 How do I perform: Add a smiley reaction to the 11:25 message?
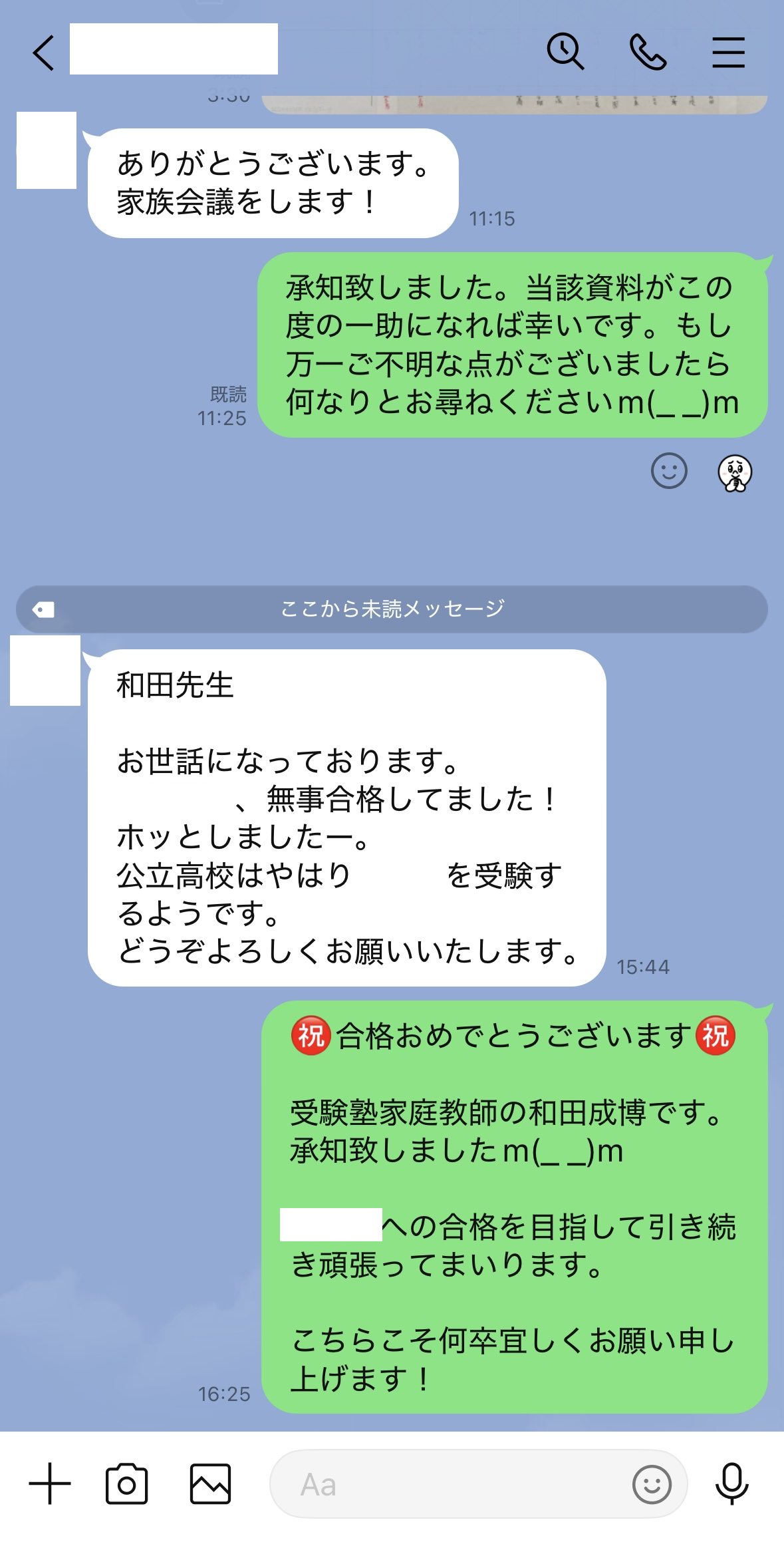668,472
